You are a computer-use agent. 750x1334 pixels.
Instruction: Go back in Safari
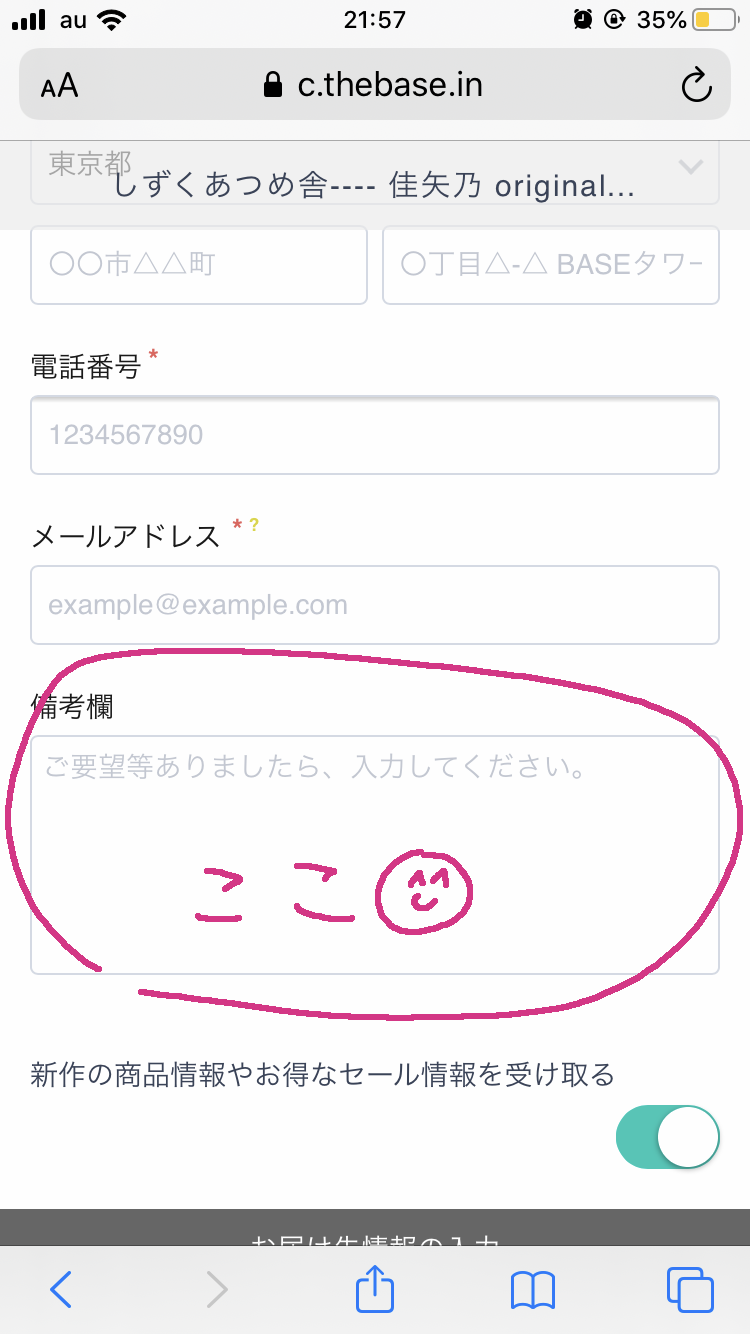(x=61, y=1289)
